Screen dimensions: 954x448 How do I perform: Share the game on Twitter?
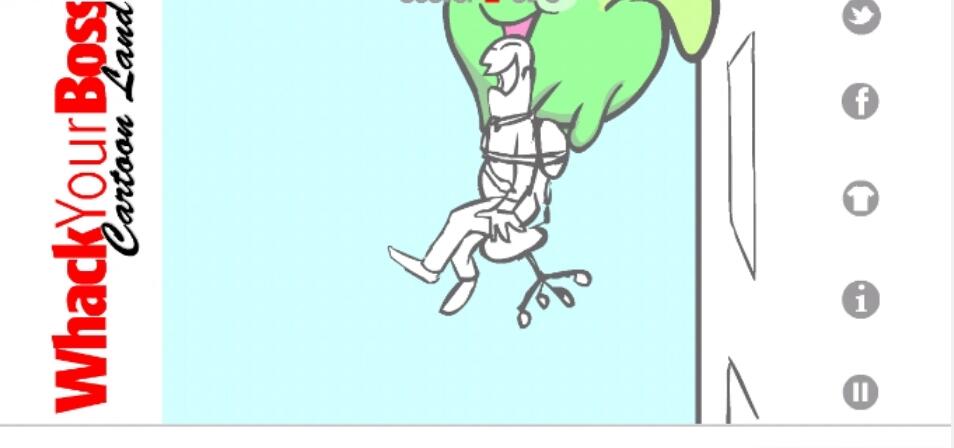coord(860,15)
